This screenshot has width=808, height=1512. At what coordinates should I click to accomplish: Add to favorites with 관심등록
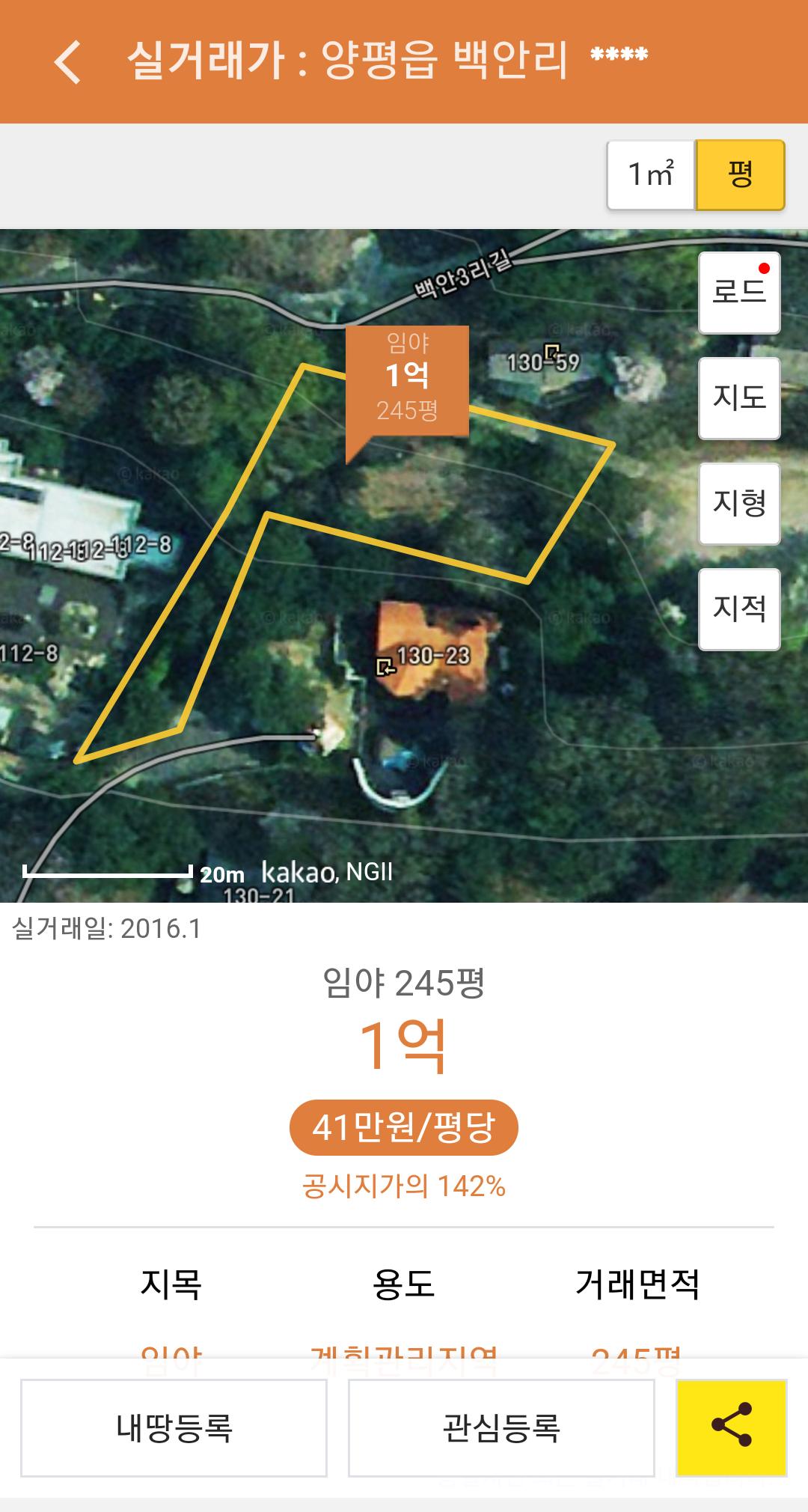[501, 1428]
